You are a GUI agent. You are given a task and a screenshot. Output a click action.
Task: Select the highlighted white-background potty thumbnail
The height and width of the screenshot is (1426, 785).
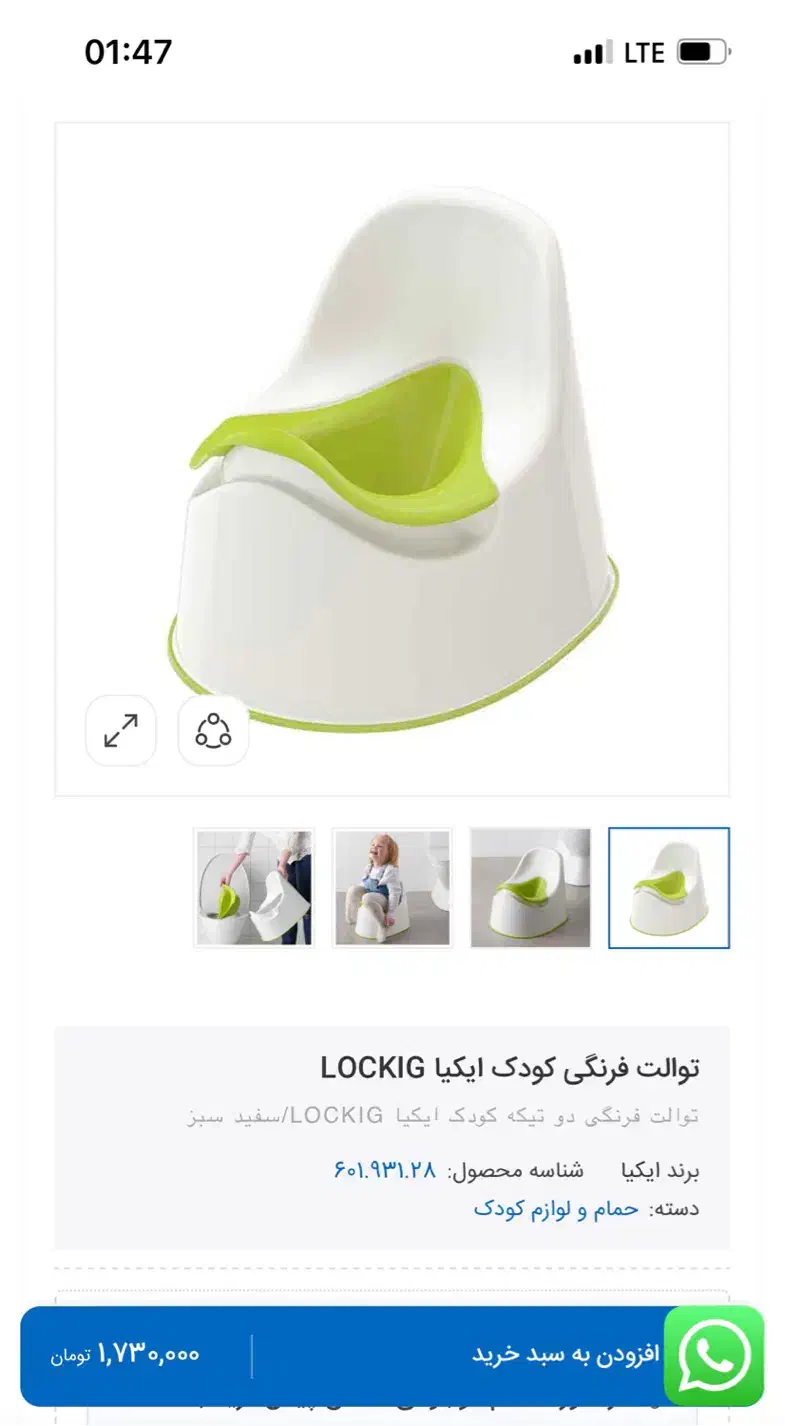coord(669,888)
